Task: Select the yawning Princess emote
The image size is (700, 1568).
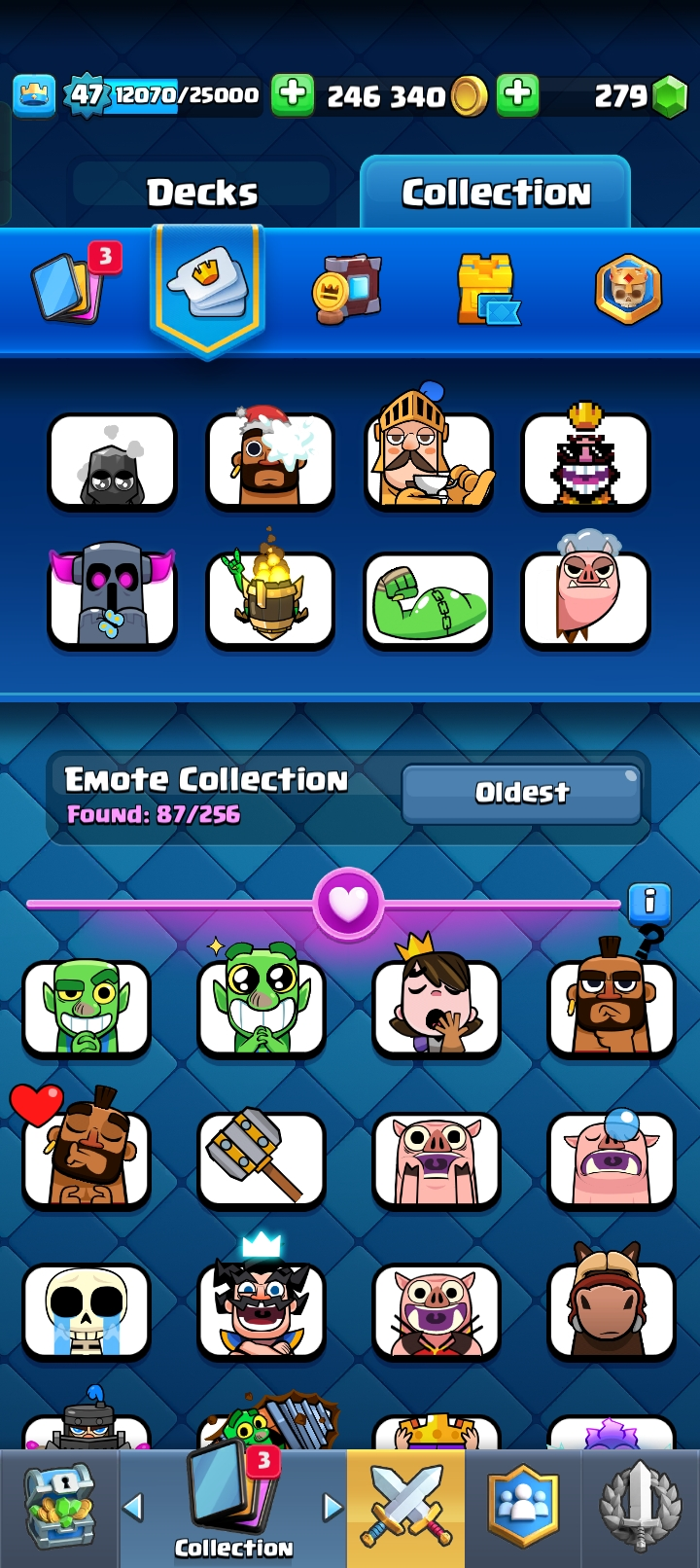Action: [x=436, y=1008]
